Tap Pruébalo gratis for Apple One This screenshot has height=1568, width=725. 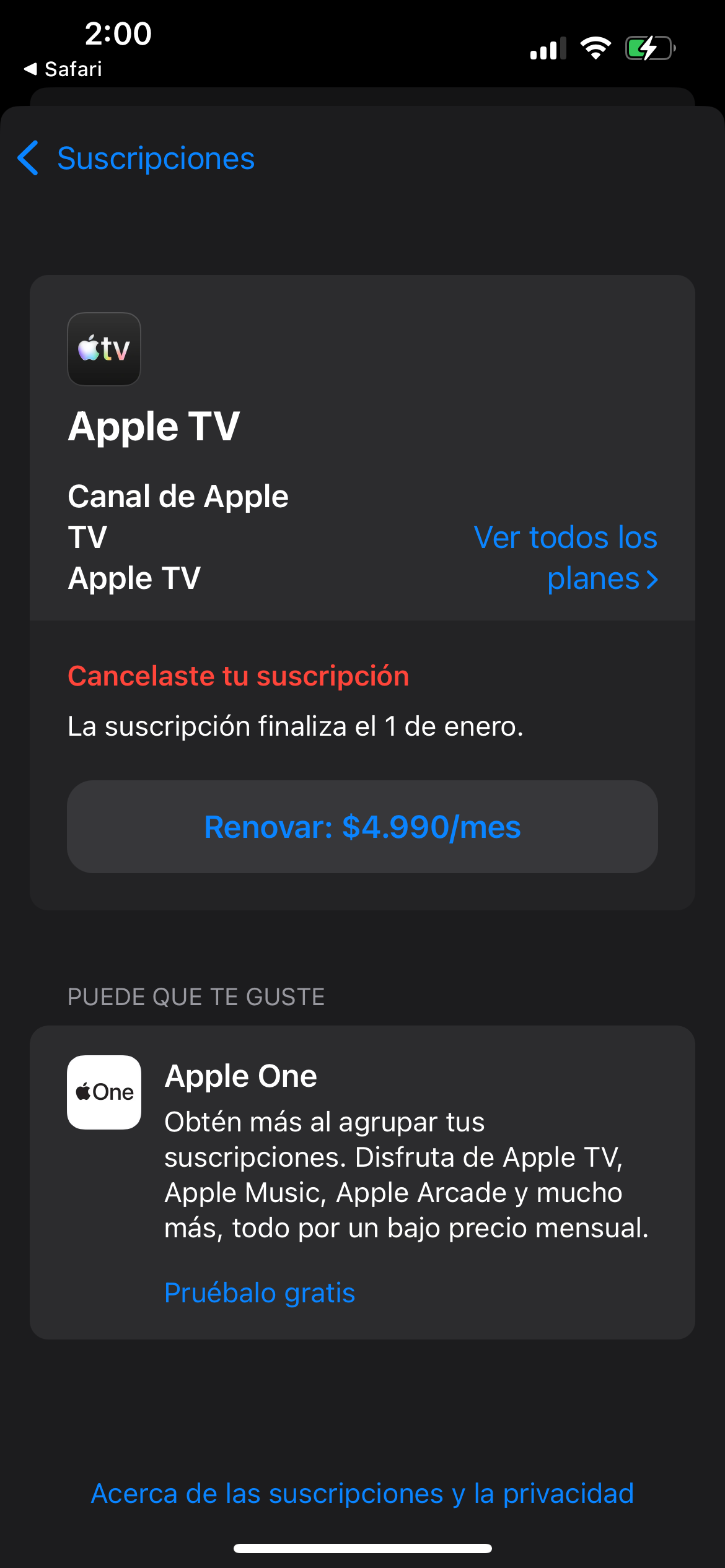pyautogui.click(x=260, y=1292)
